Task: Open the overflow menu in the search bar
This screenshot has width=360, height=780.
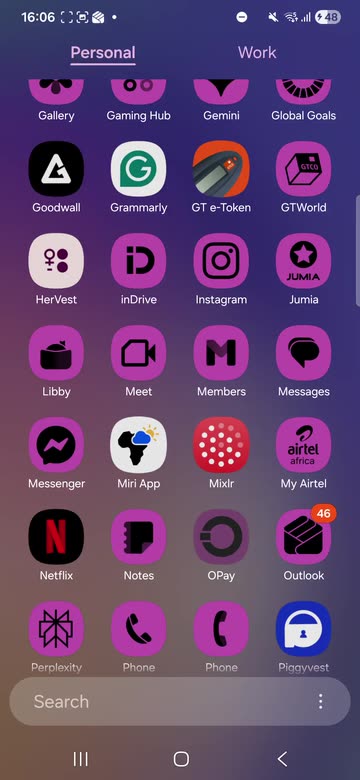Action: point(321,701)
